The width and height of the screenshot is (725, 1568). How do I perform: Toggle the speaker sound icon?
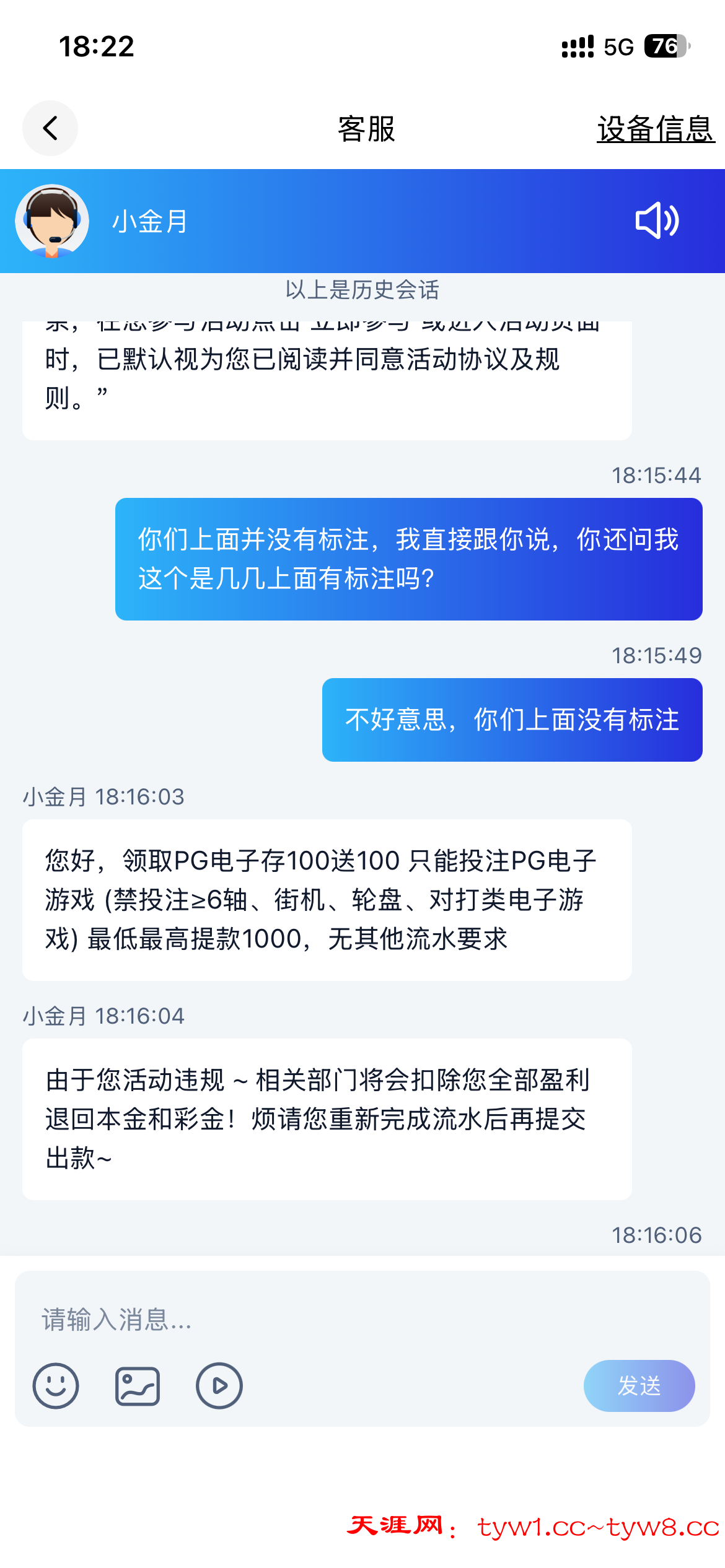(657, 220)
